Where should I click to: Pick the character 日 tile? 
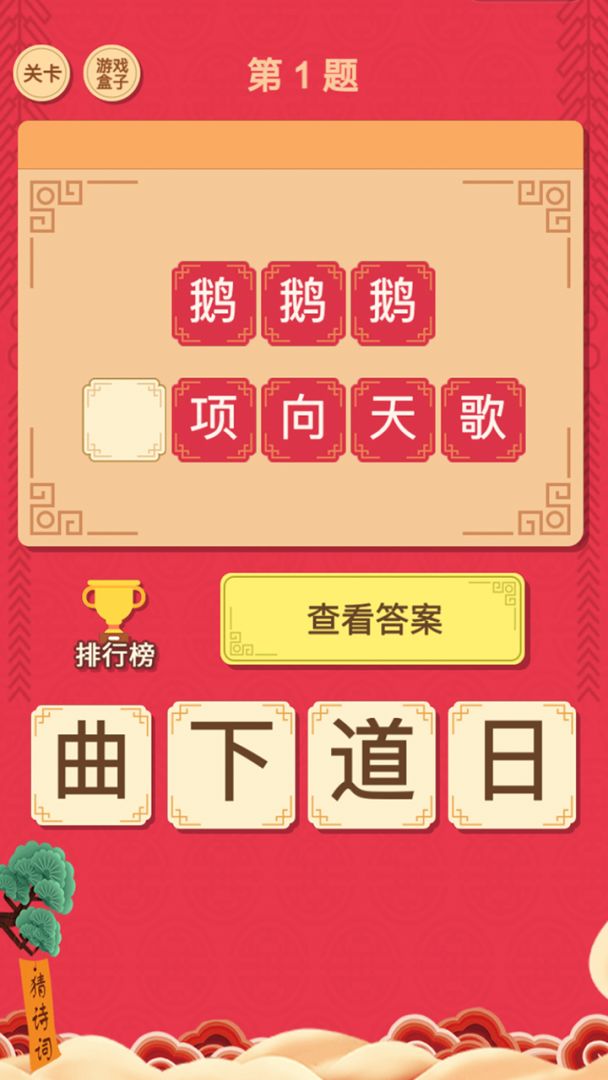(x=512, y=765)
